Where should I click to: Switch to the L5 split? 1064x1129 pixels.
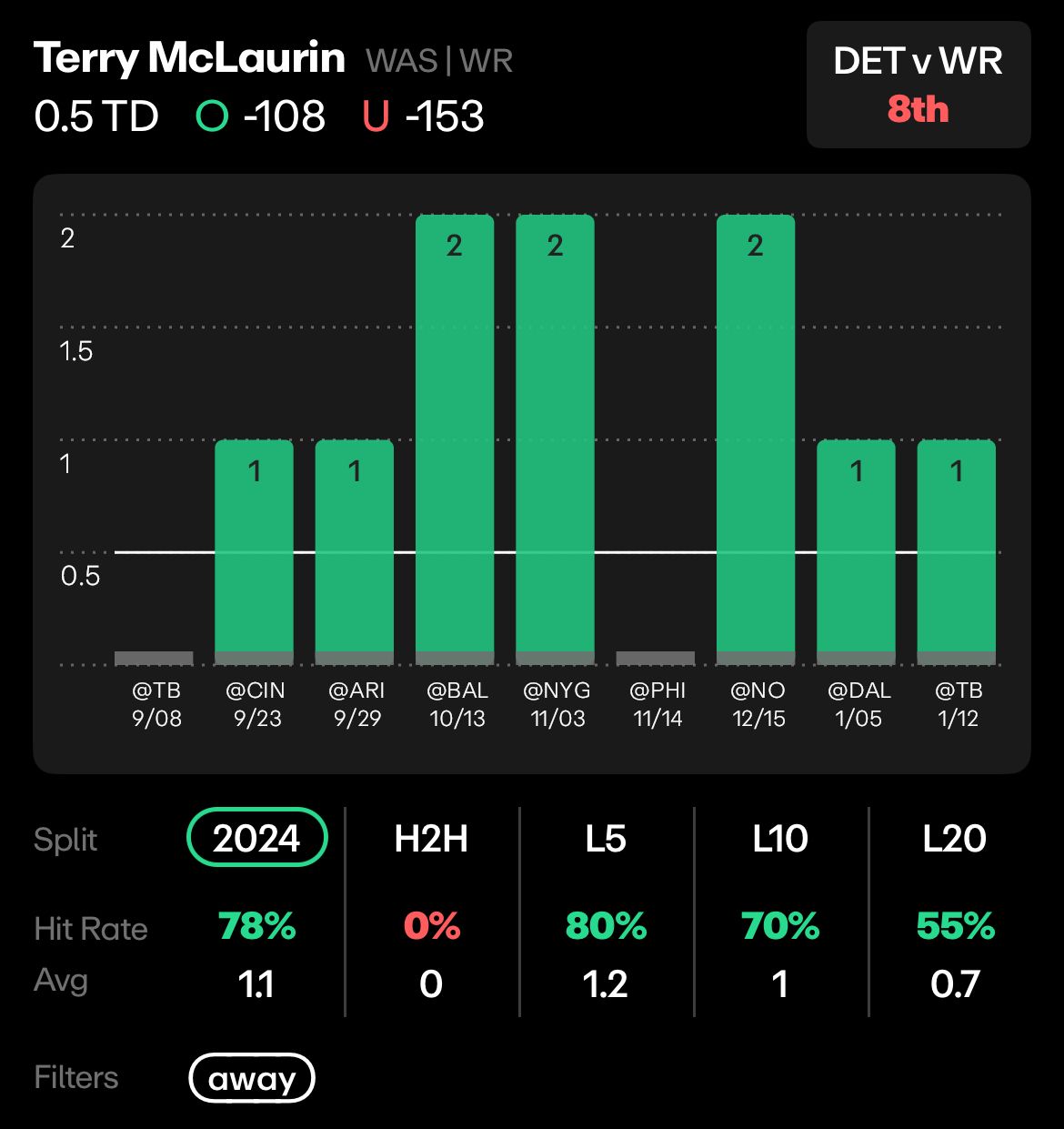point(606,839)
